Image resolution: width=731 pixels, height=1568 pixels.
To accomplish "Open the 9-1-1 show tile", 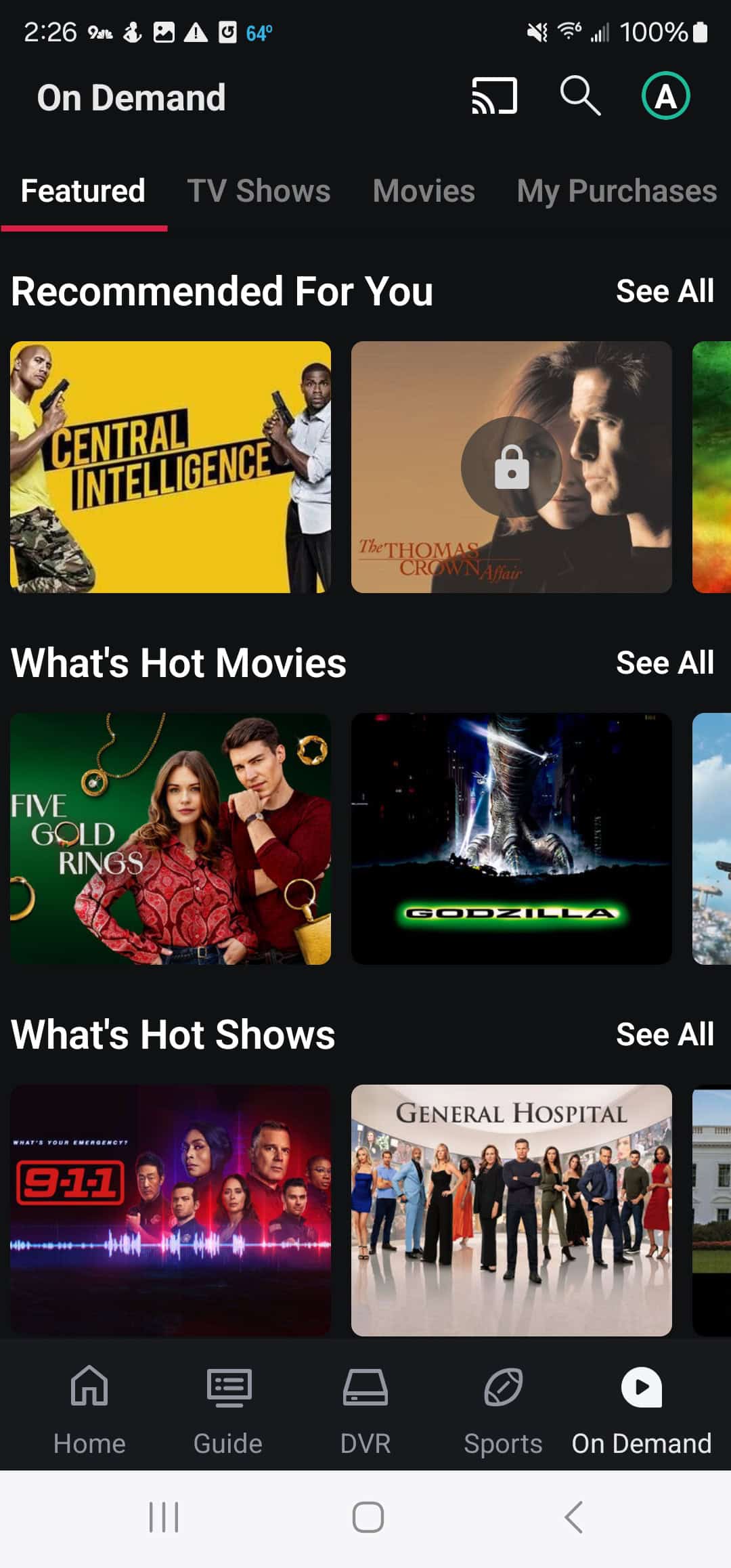I will point(171,1210).
